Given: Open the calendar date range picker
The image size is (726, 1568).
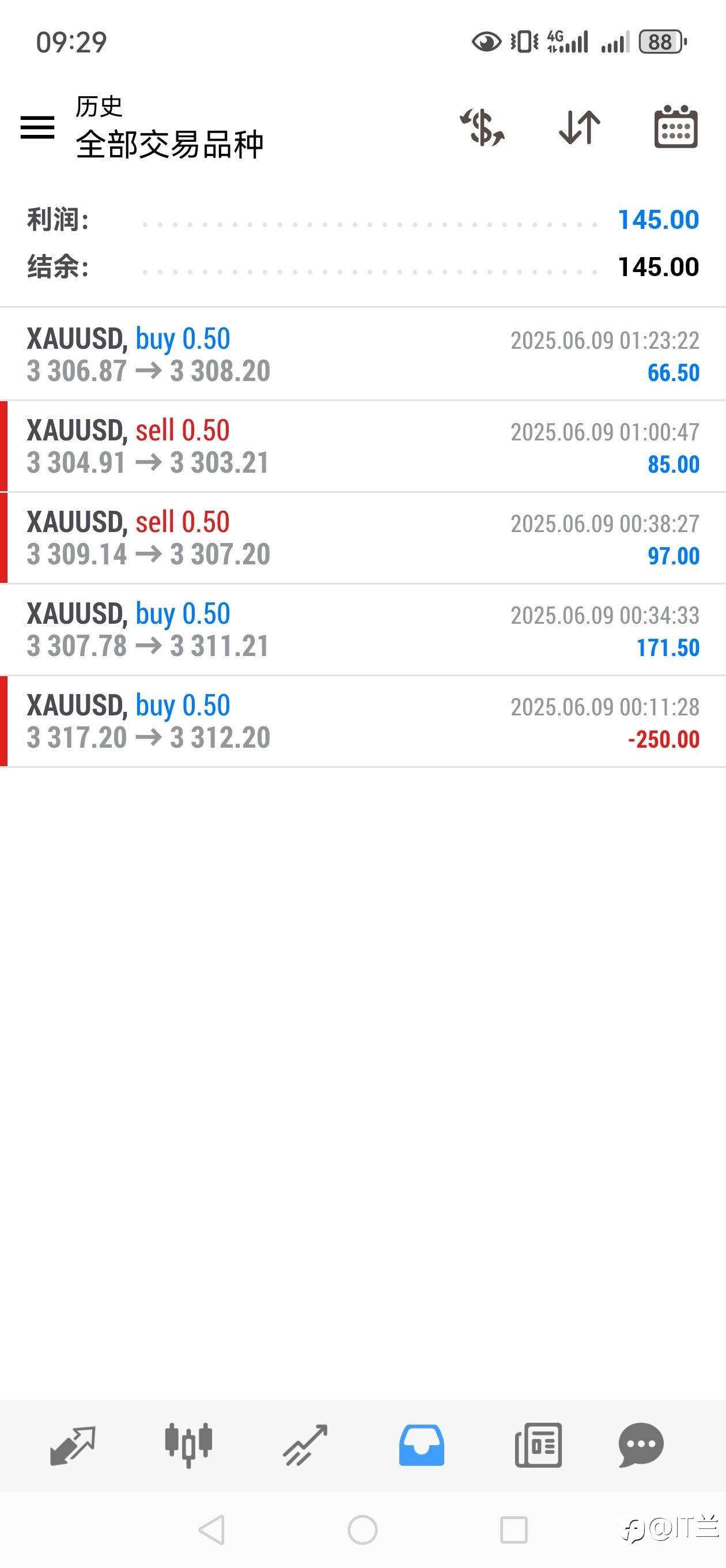Looking at the screenshot, I should 675,127.
